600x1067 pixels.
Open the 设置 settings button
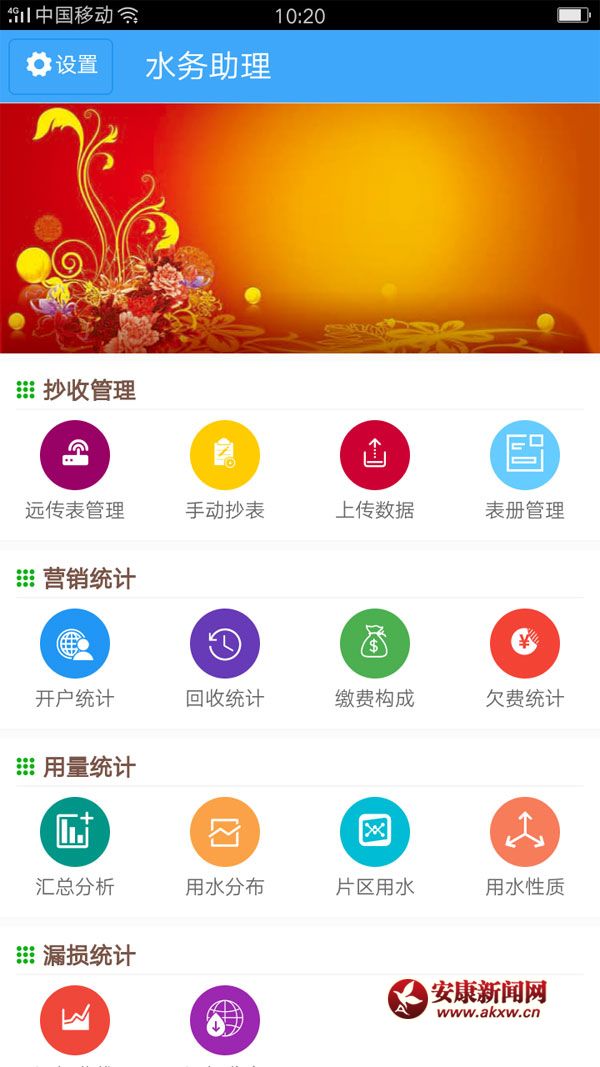pyautogui.click(x=61, y=66)
